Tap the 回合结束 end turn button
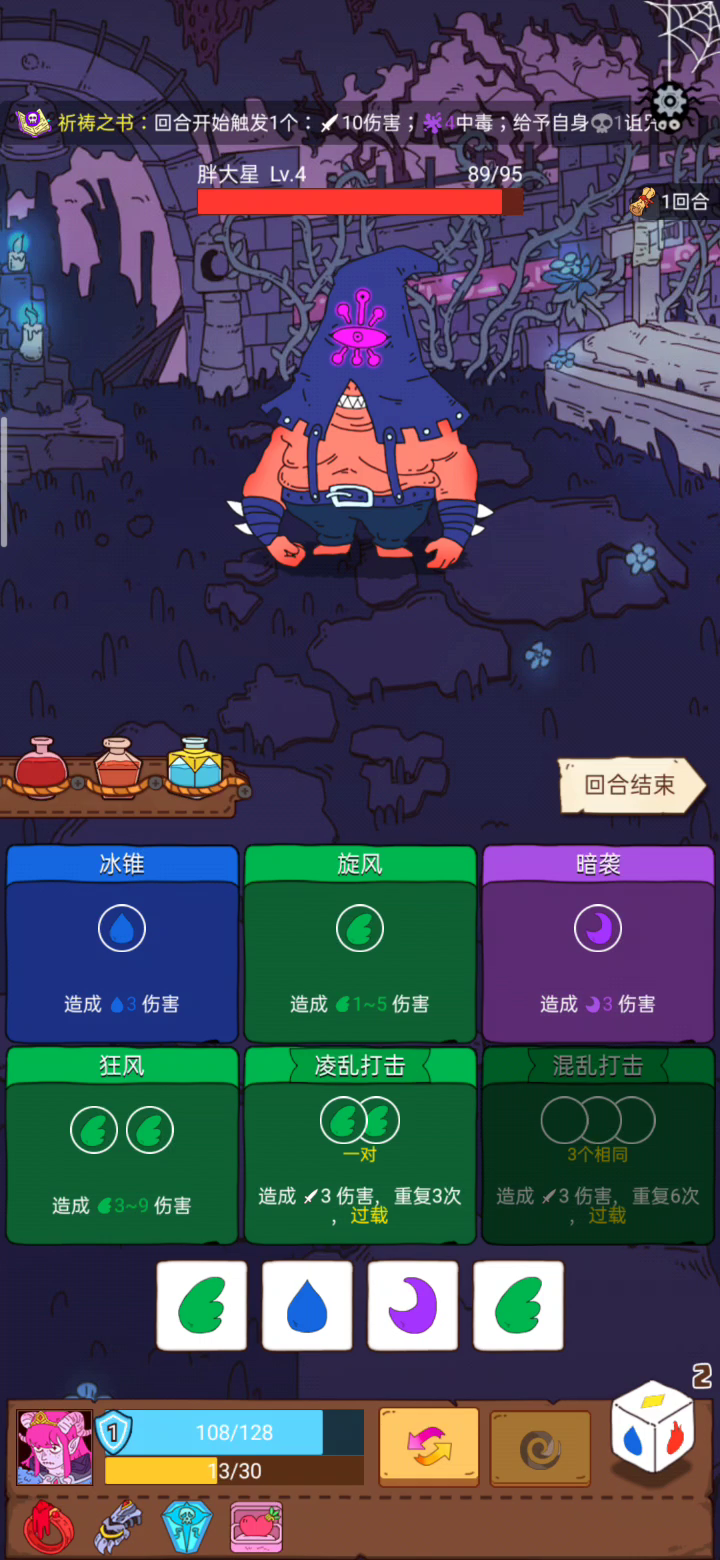This screenshot has height=1560, width=720. point(630,785)
